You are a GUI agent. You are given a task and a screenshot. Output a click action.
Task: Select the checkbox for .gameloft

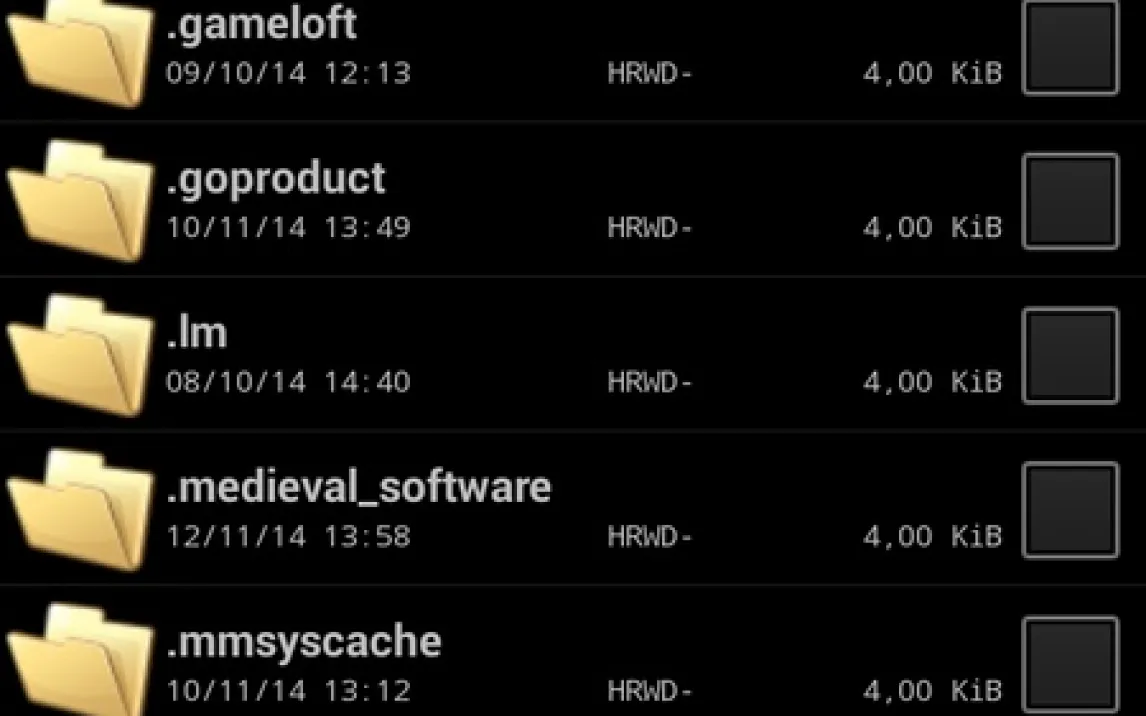click(x=1070, y=46)
